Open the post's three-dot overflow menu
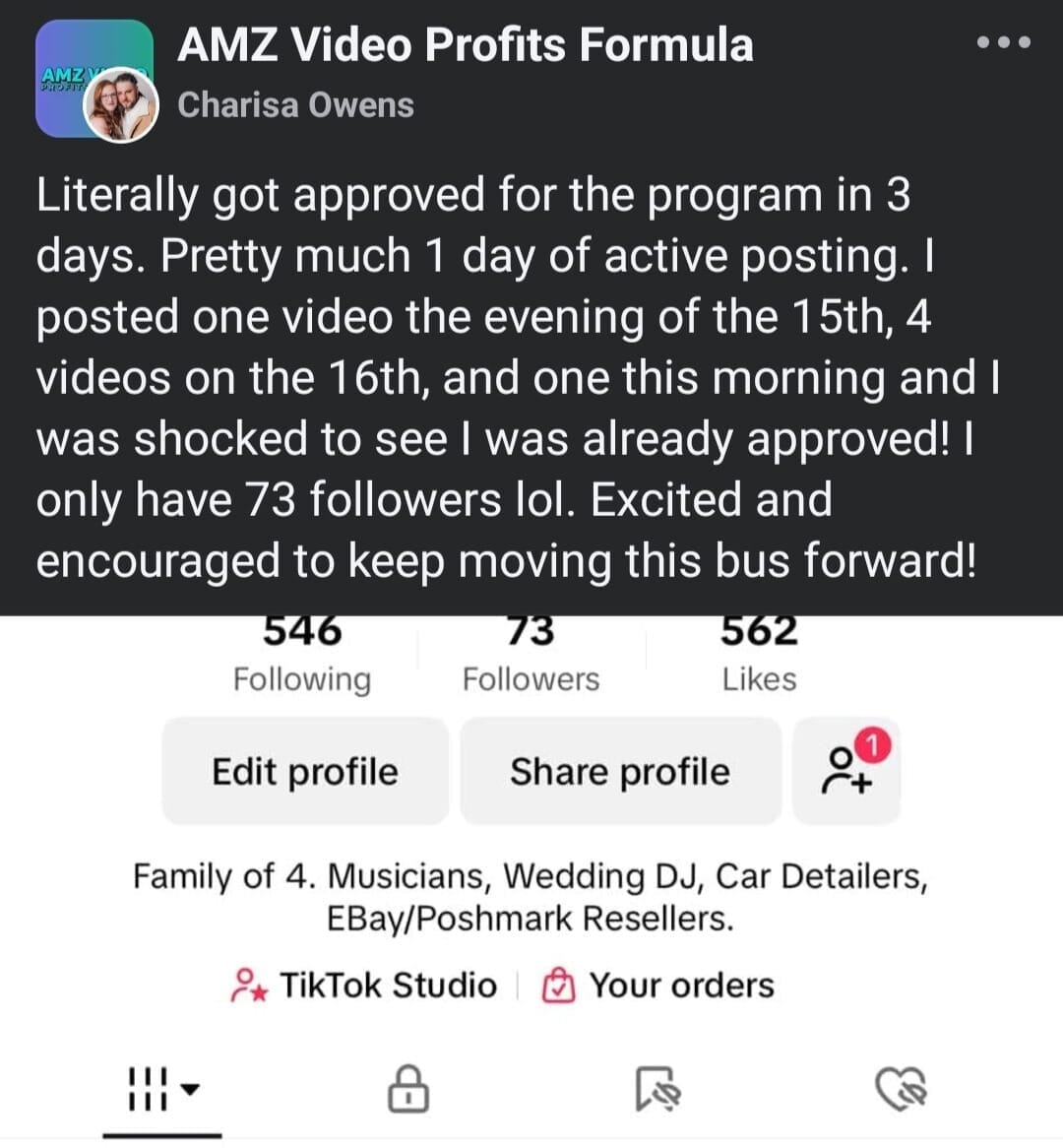 point(1003,42)
